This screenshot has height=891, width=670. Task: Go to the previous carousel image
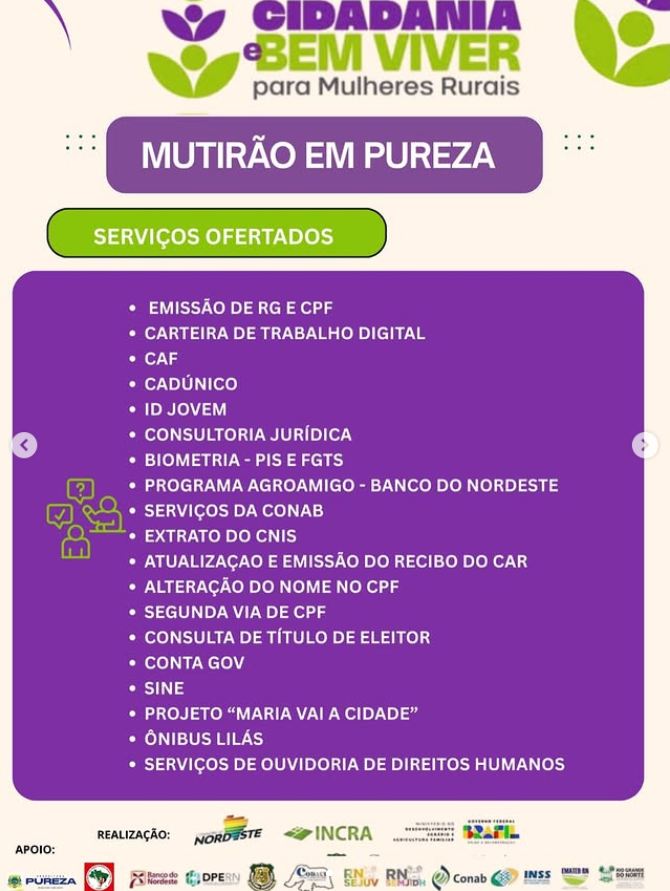point(24,445)
